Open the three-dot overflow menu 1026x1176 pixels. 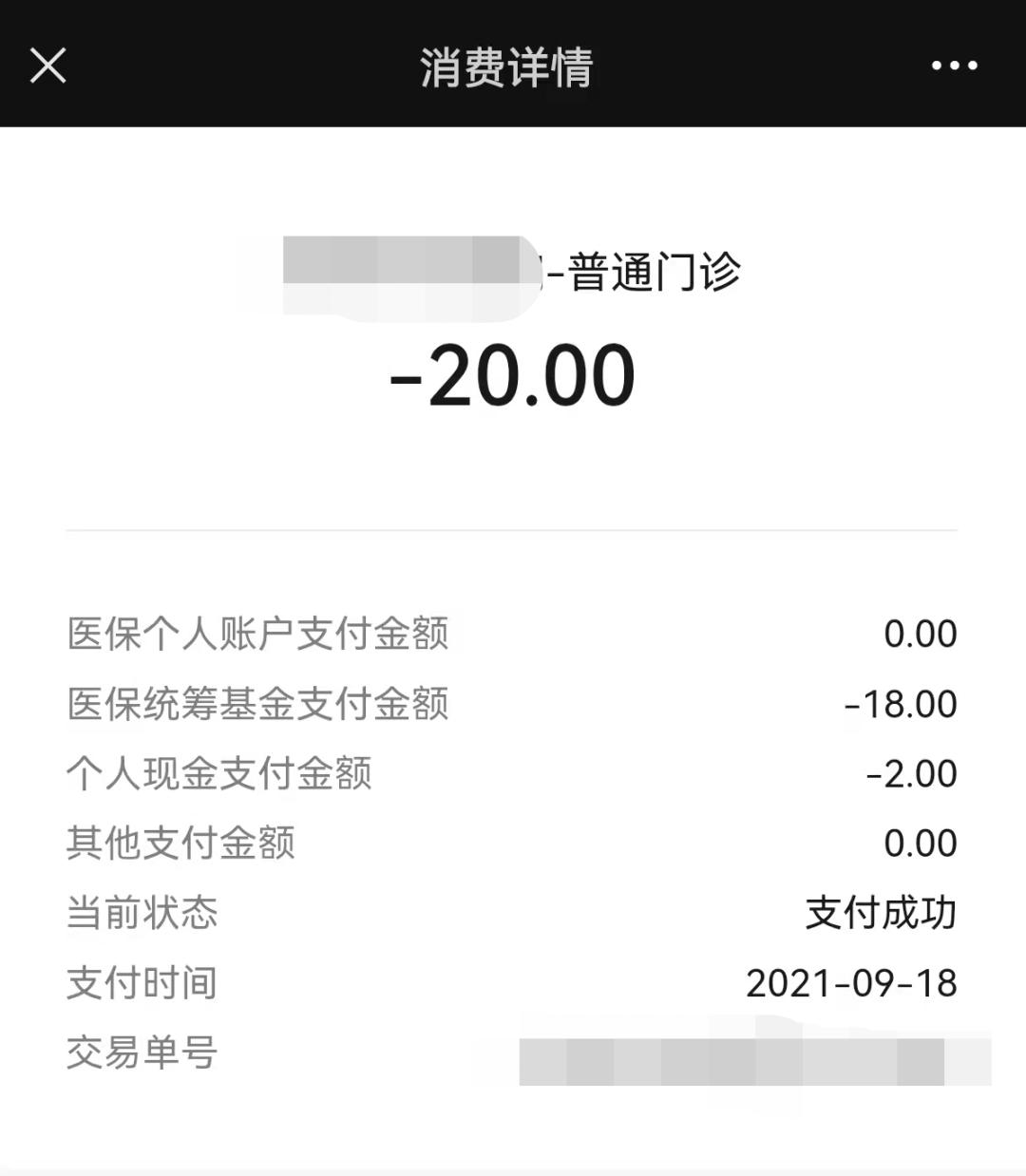[x=954, y=66]
